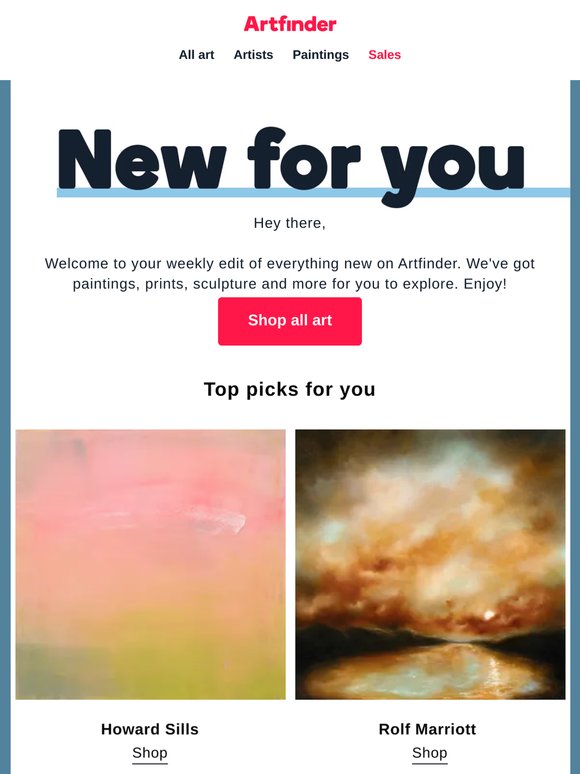580x774 pixels.
Task: Shop Rolf Marriott's artwork
Action: [x=429, y=753]
